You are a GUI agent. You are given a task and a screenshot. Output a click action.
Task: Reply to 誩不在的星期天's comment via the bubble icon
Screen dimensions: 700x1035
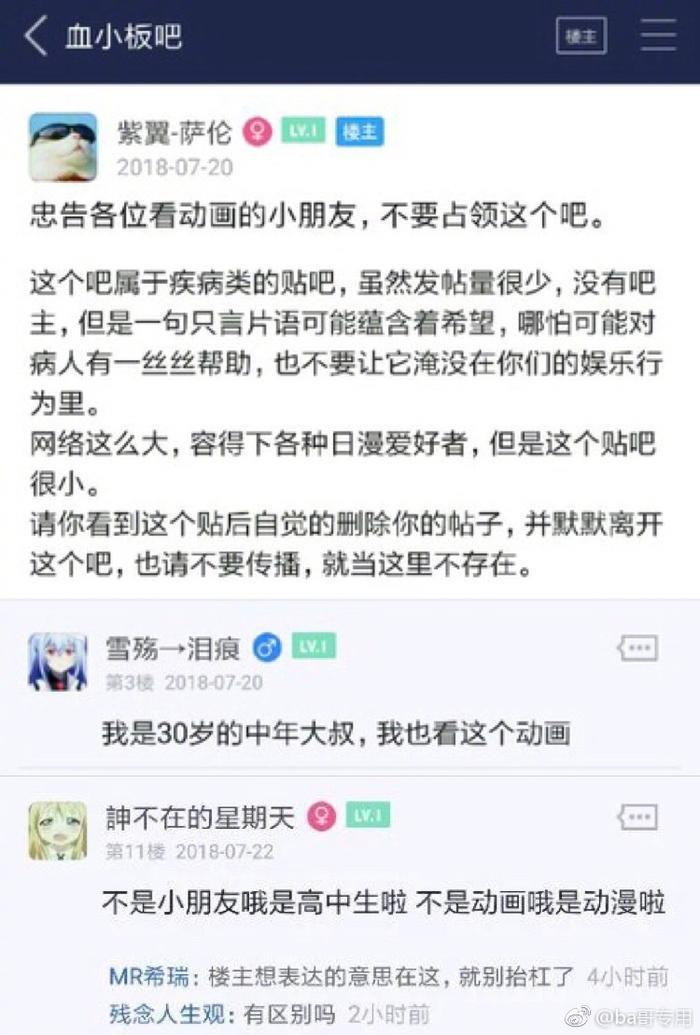point(637,817)
